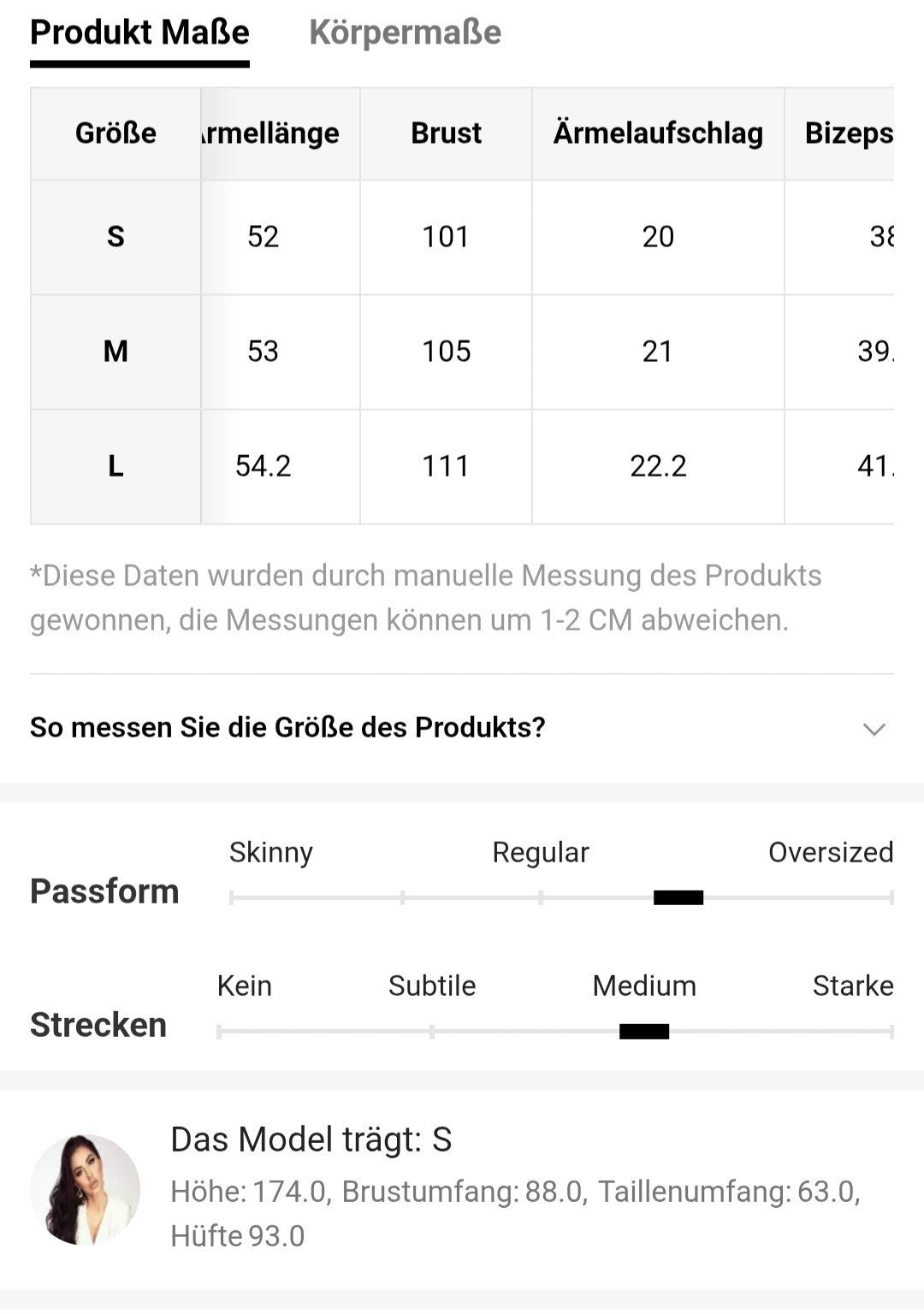This screenshot has height=1314, width=924.
Task: Switch to the Körpermaße tab
Action: (x=405, y=33)
